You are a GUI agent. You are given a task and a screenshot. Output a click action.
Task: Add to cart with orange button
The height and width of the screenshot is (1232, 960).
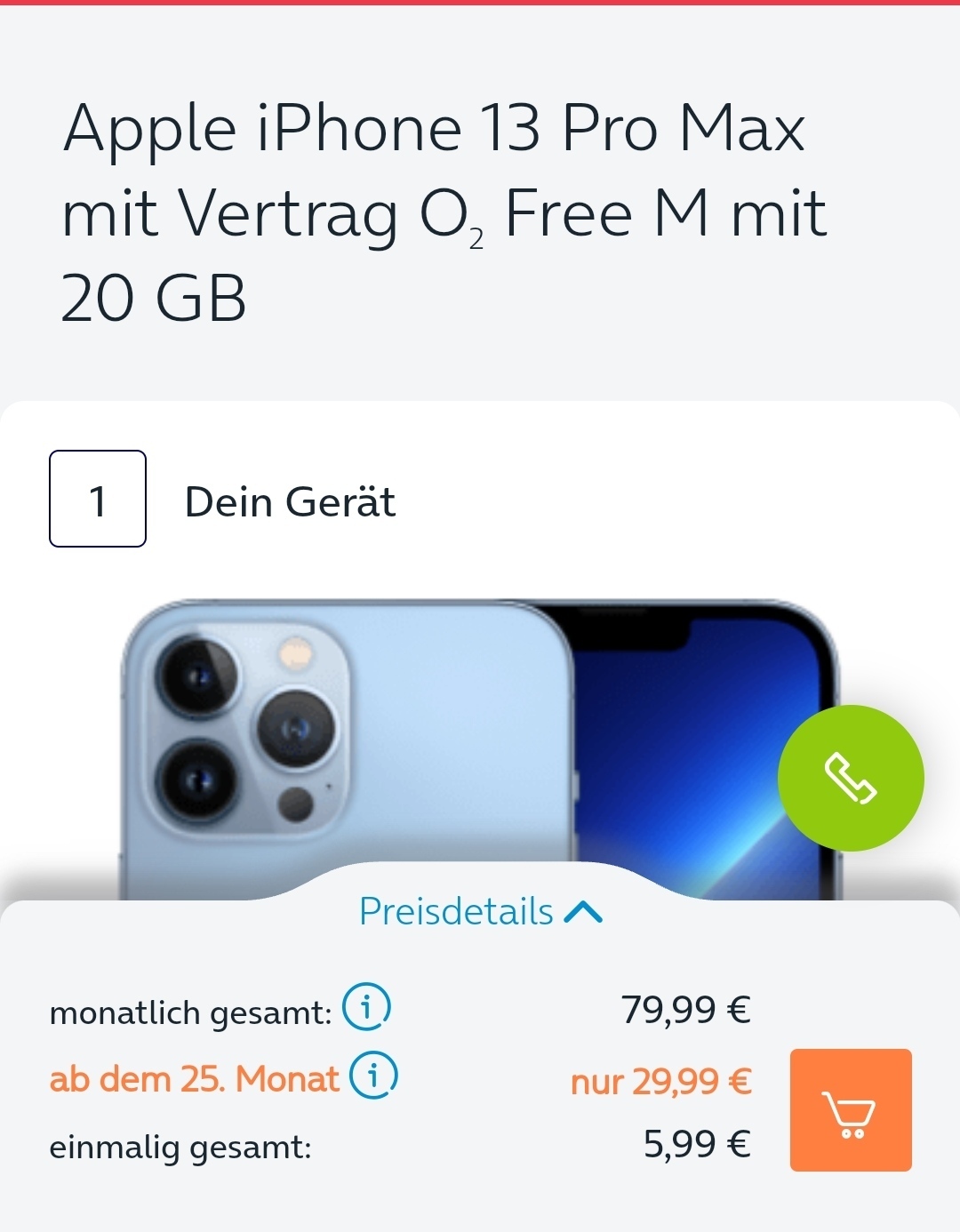click(x=851, y=1110)
